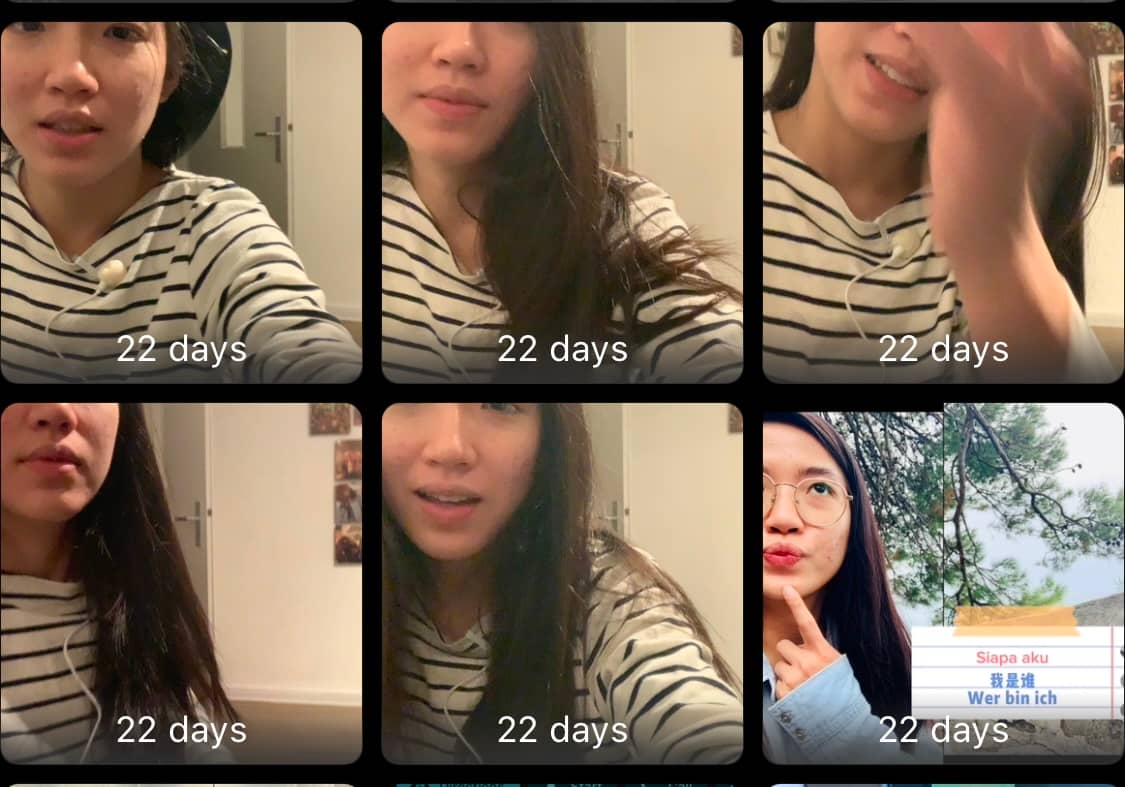Open the tile with blurred hand over face

pyautogui.click(x=943, y=202)
